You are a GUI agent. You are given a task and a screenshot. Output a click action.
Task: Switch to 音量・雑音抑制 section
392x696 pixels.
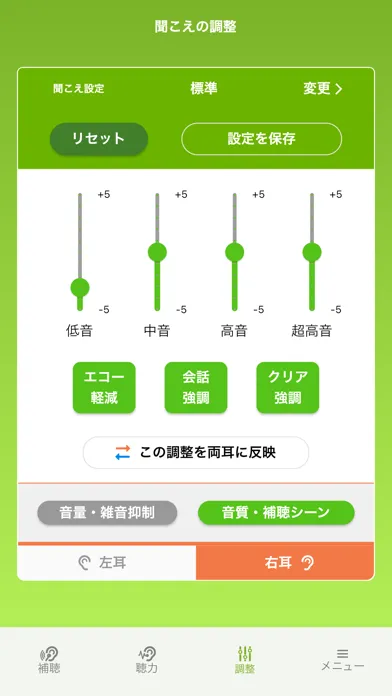tap(107, 513)
